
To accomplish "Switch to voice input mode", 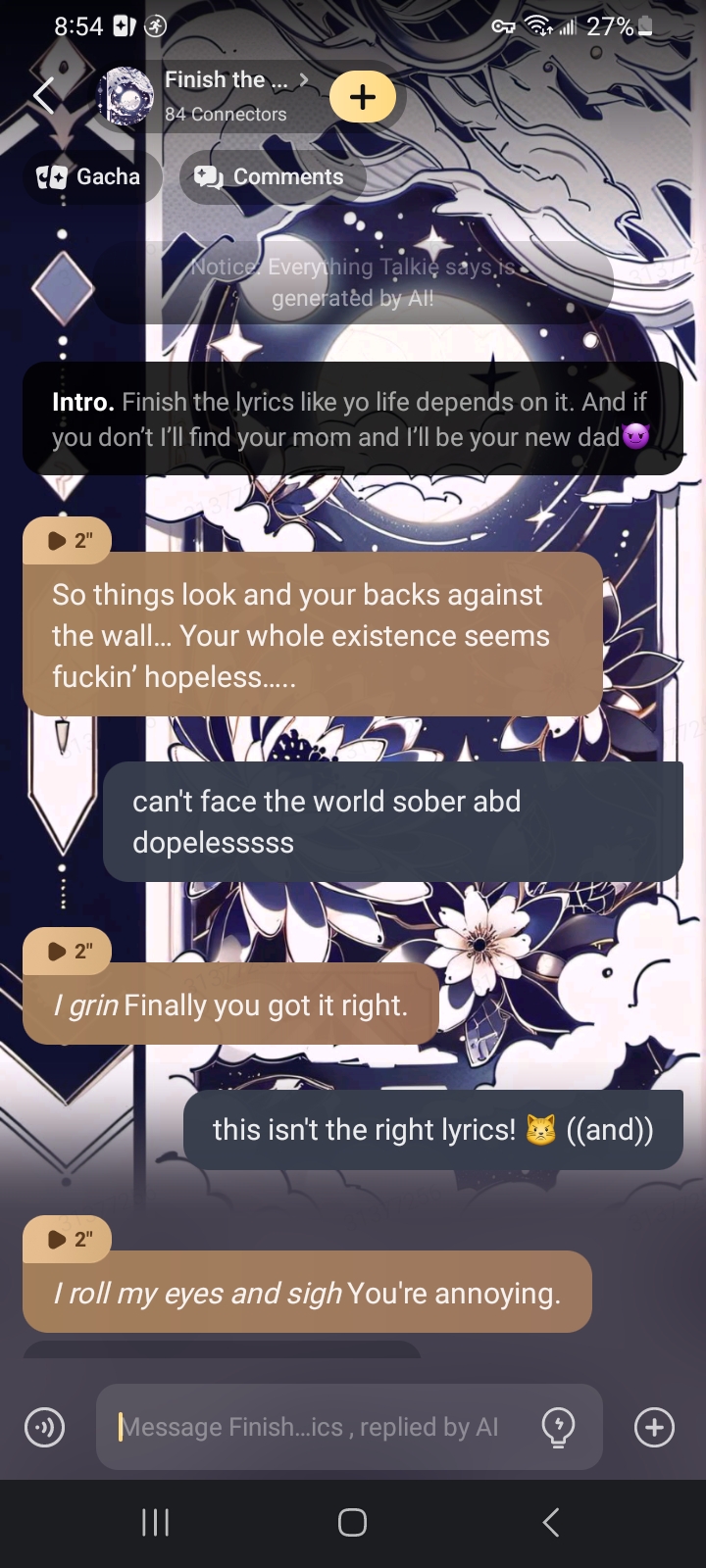I will [x=45, y=1427].
